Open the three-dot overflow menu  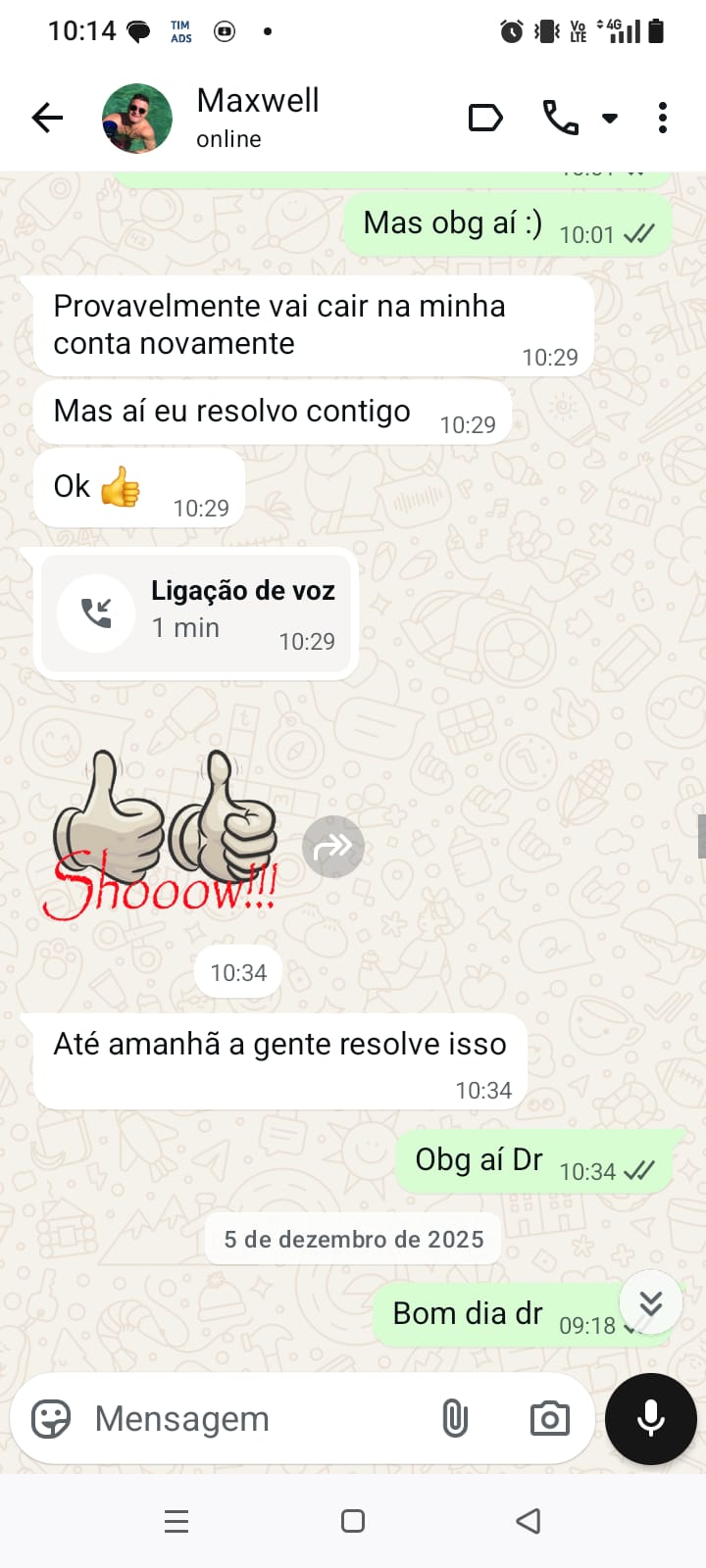(x=663, y=119)
